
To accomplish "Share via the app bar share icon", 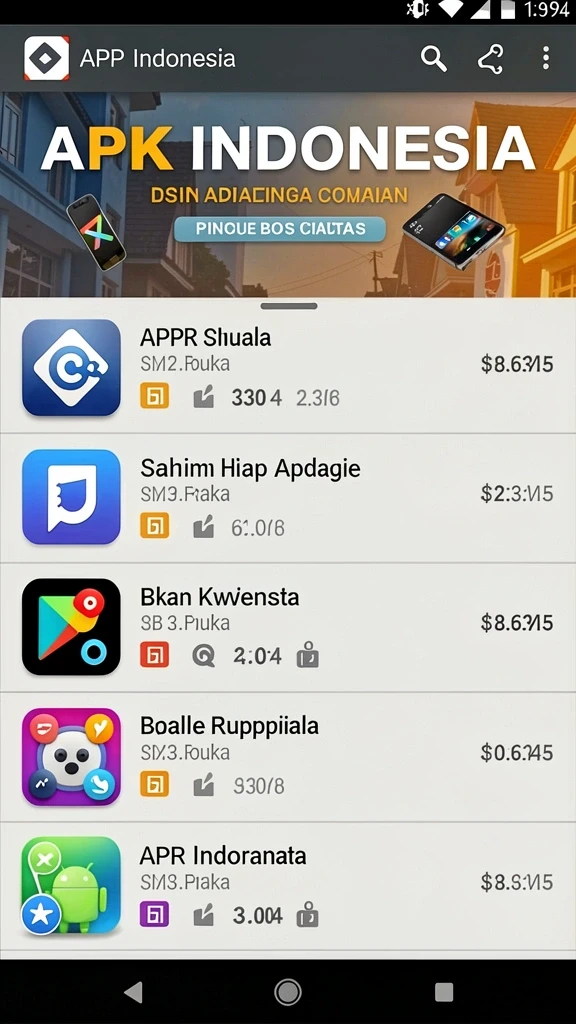I will (x=490, y=59).
